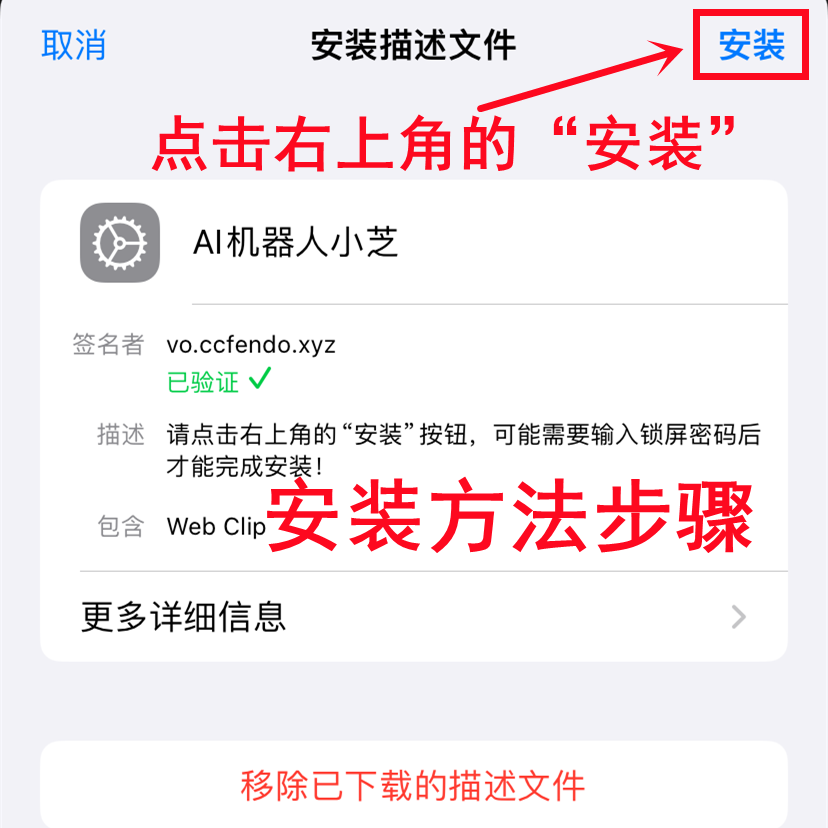Image resolution: width=828 pixels, height=828 pixels.
Task: Tap the 安装 button to install the profile
Action: (752, 45)
